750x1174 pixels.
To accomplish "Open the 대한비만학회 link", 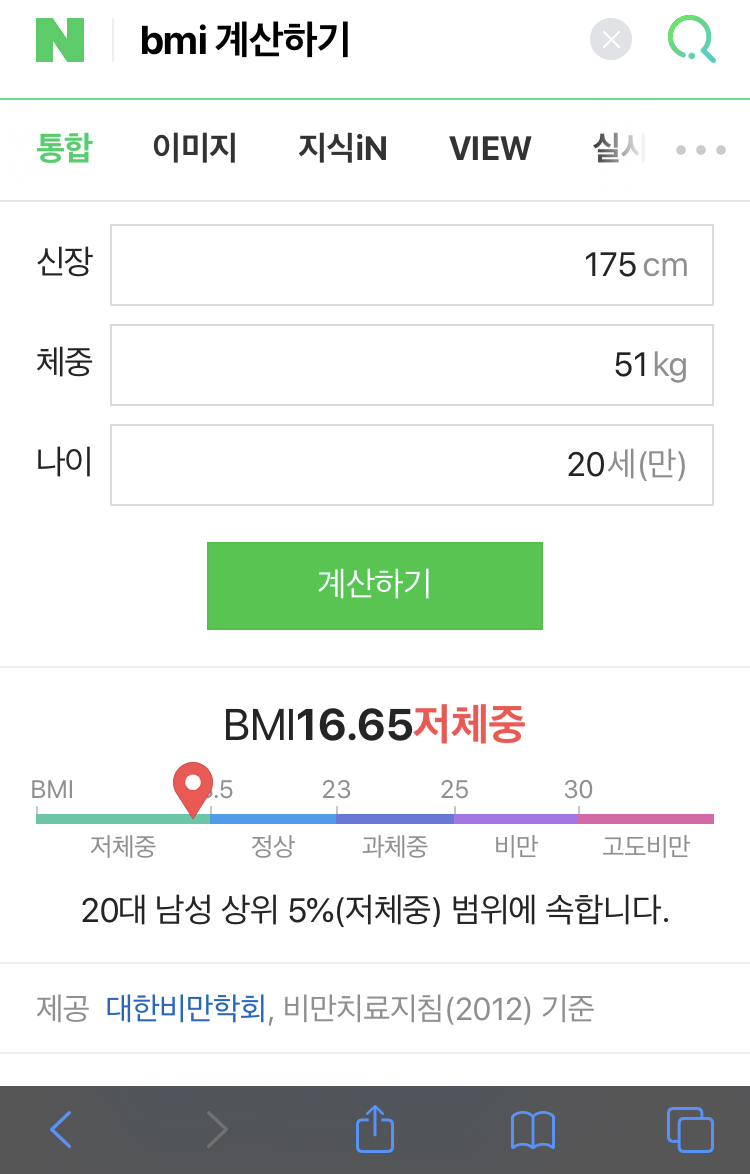I will point(186,1009).
